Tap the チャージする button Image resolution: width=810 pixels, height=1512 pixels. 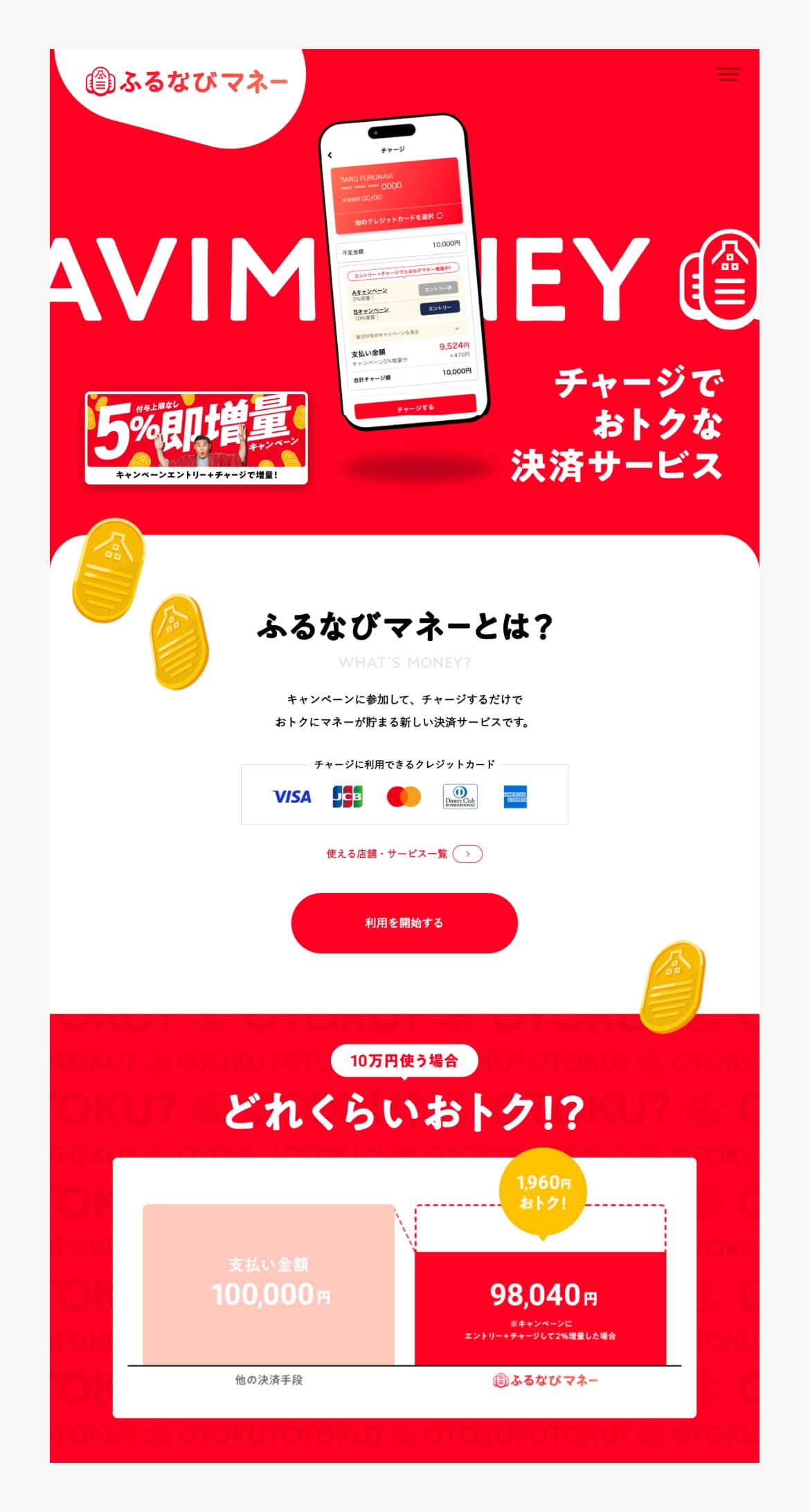coord(416,406)
